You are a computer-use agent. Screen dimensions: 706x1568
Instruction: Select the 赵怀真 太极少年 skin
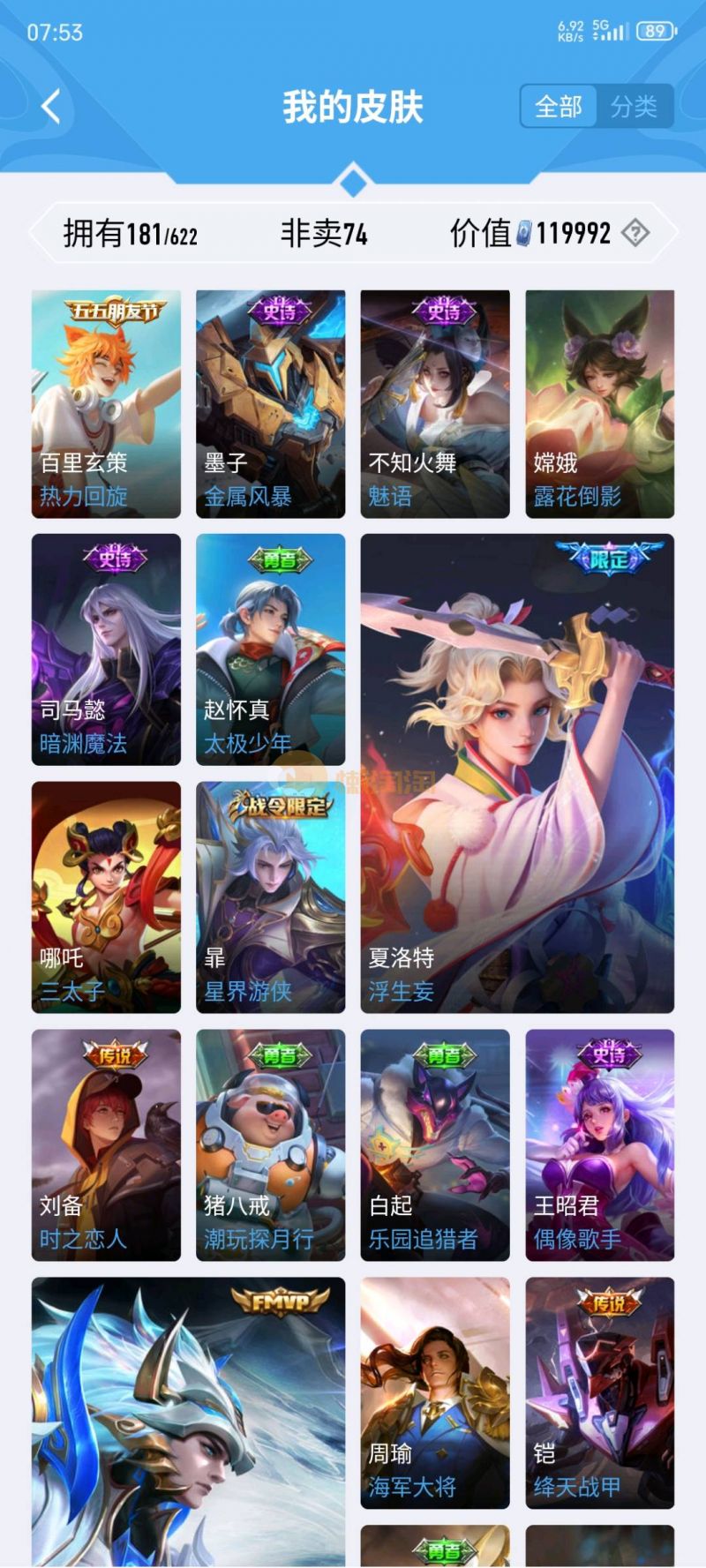click(x=270, y=649)
